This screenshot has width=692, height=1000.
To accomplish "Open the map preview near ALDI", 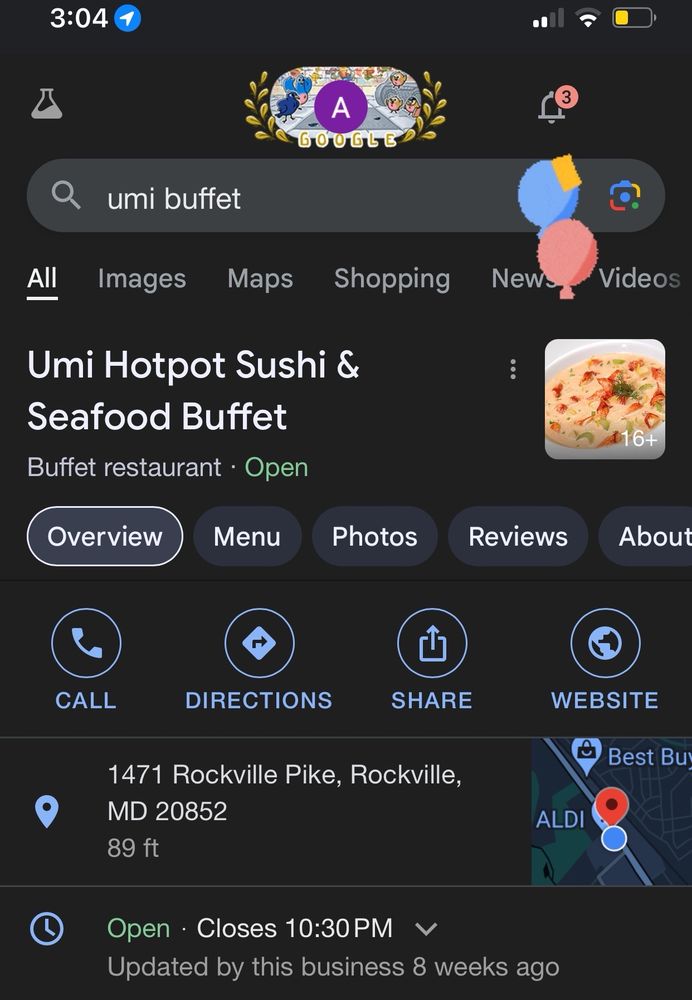I will tap(611, 811).
